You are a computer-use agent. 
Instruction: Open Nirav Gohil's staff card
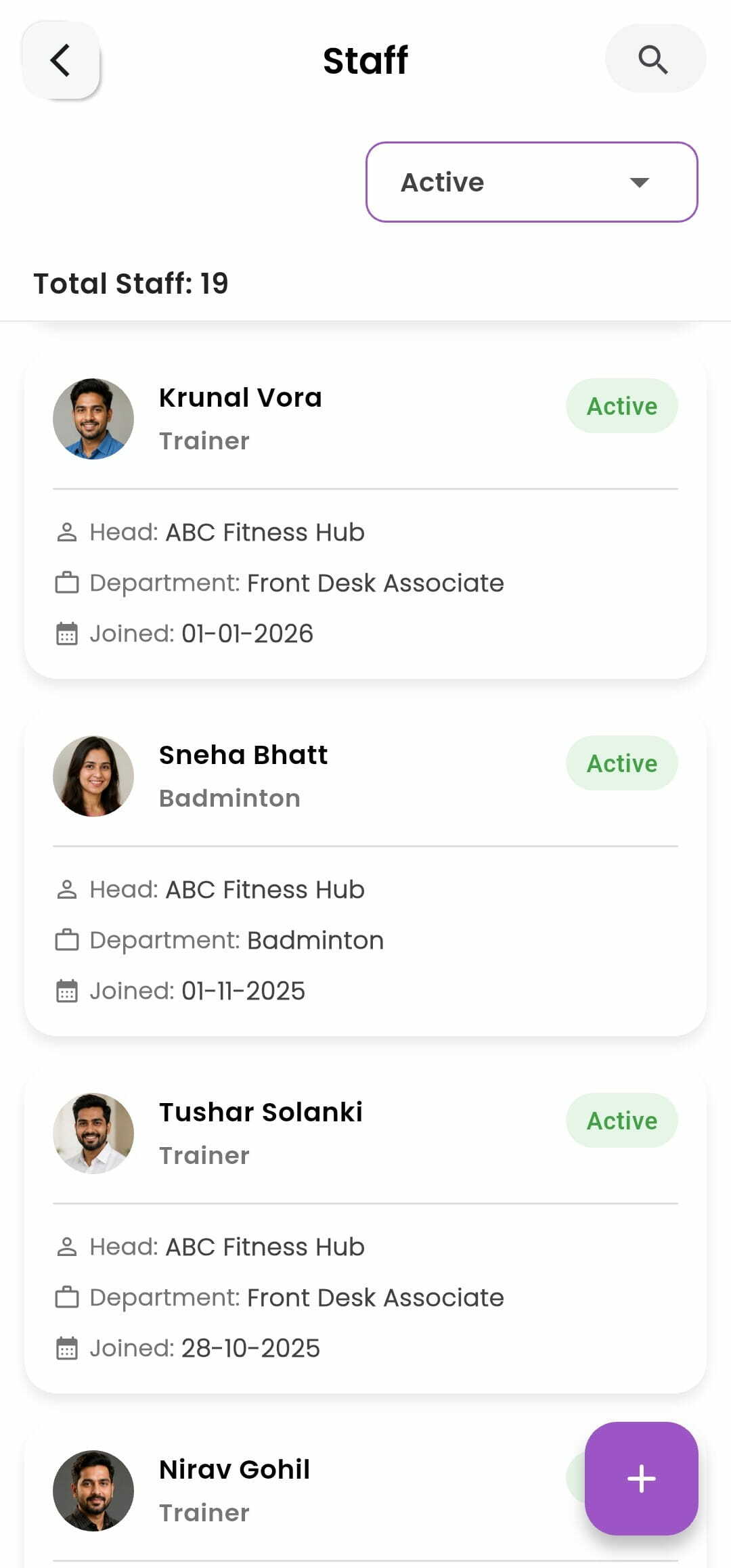click(x=305, y=1496)
